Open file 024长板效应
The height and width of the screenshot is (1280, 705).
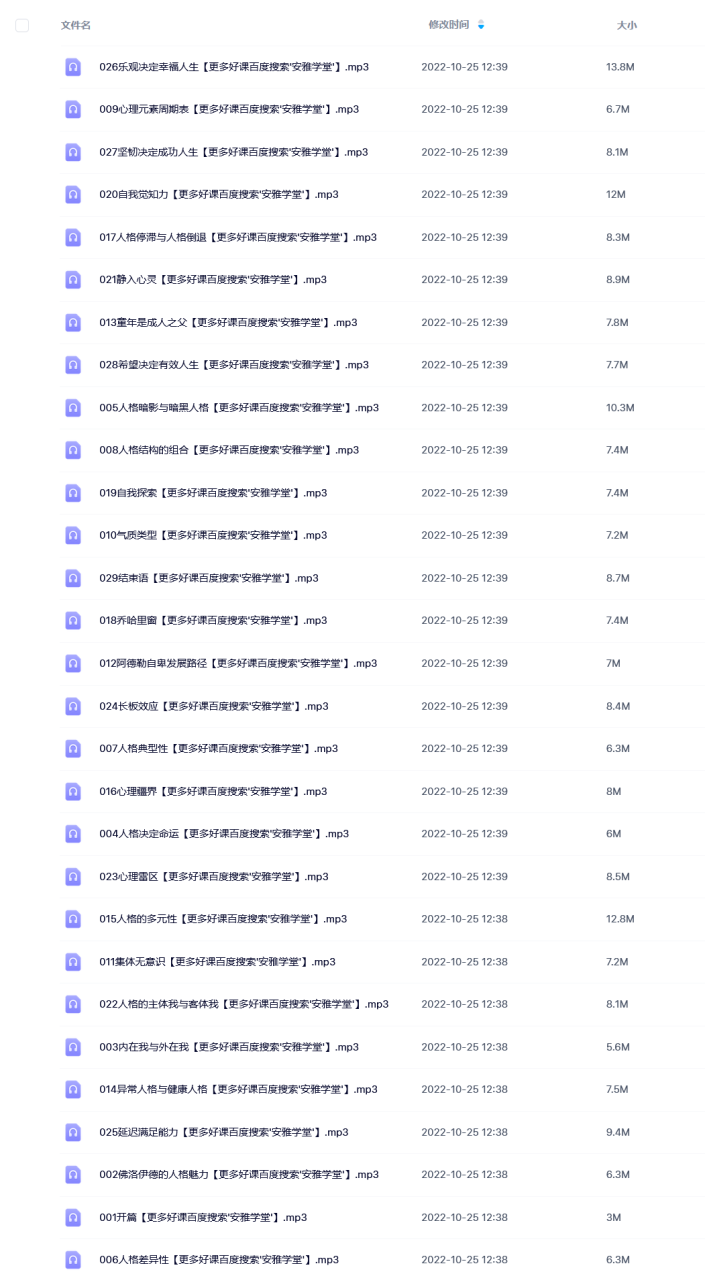(x=213, y=705)
